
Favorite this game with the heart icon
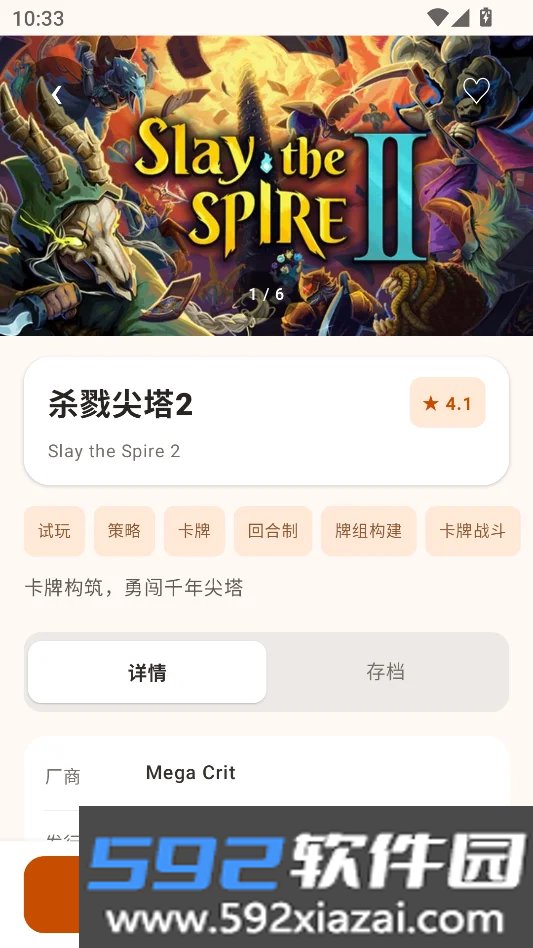476,91
